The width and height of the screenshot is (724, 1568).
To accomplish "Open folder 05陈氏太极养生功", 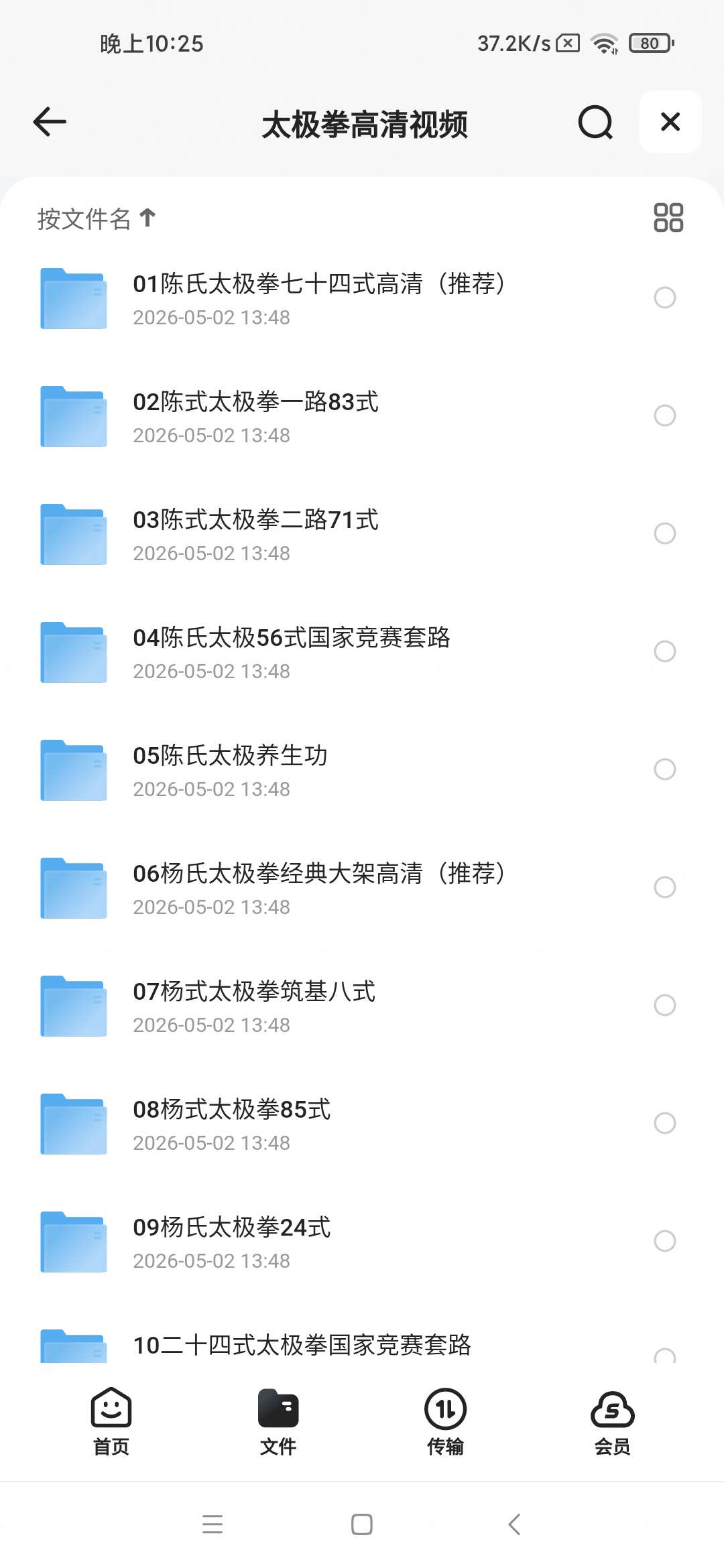I will point(362,770).
